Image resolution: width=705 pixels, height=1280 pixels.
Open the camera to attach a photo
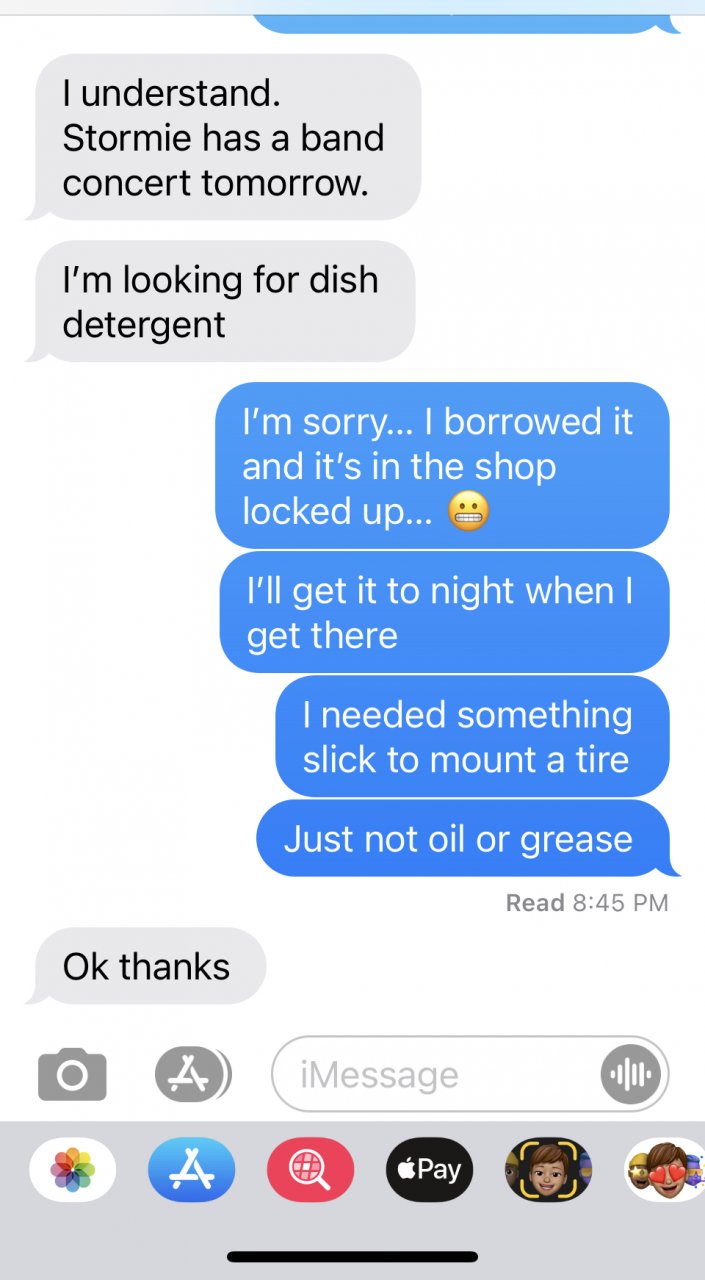72,1075
